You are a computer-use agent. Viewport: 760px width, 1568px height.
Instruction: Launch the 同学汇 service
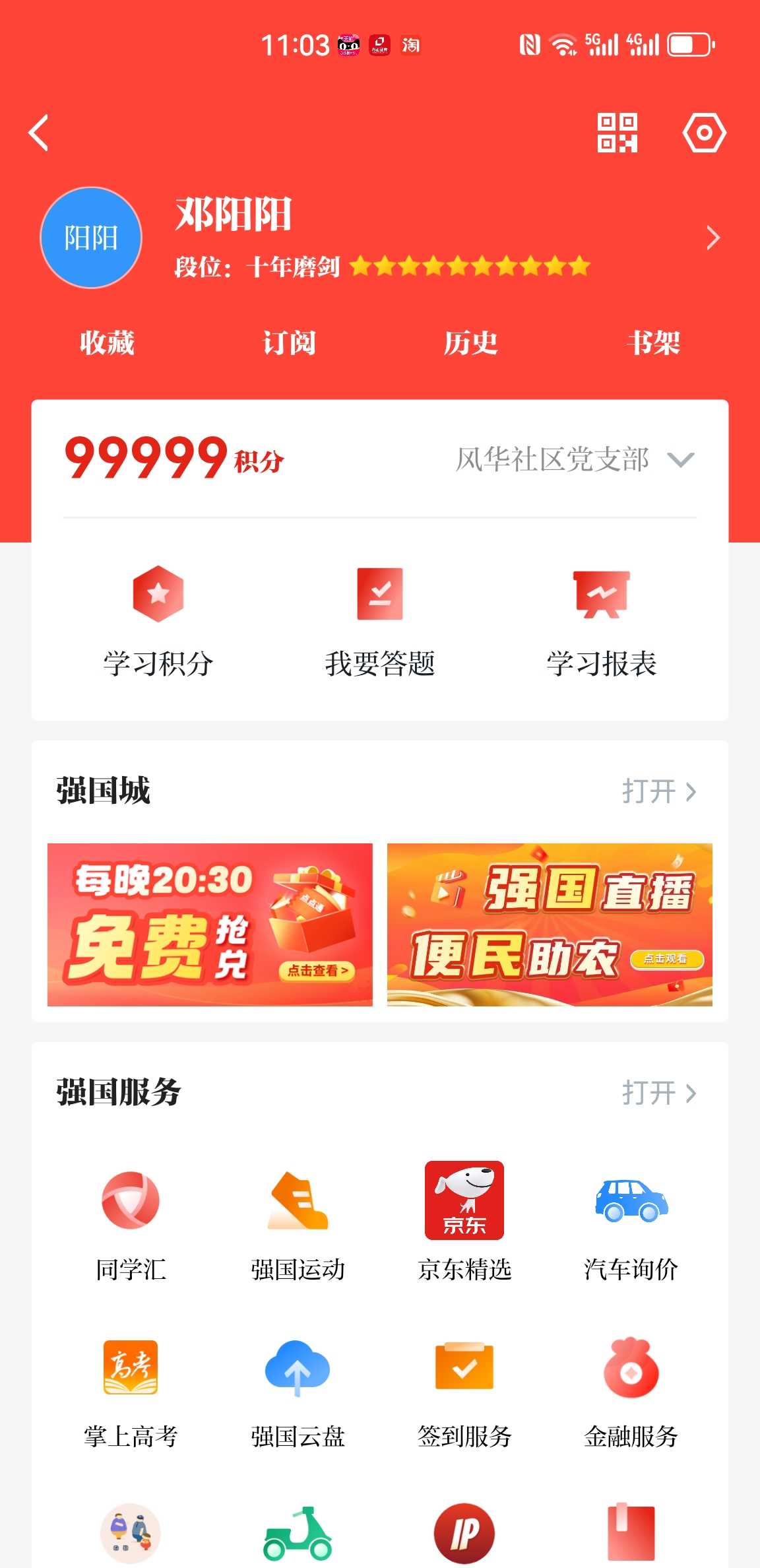coord(131,1221)
